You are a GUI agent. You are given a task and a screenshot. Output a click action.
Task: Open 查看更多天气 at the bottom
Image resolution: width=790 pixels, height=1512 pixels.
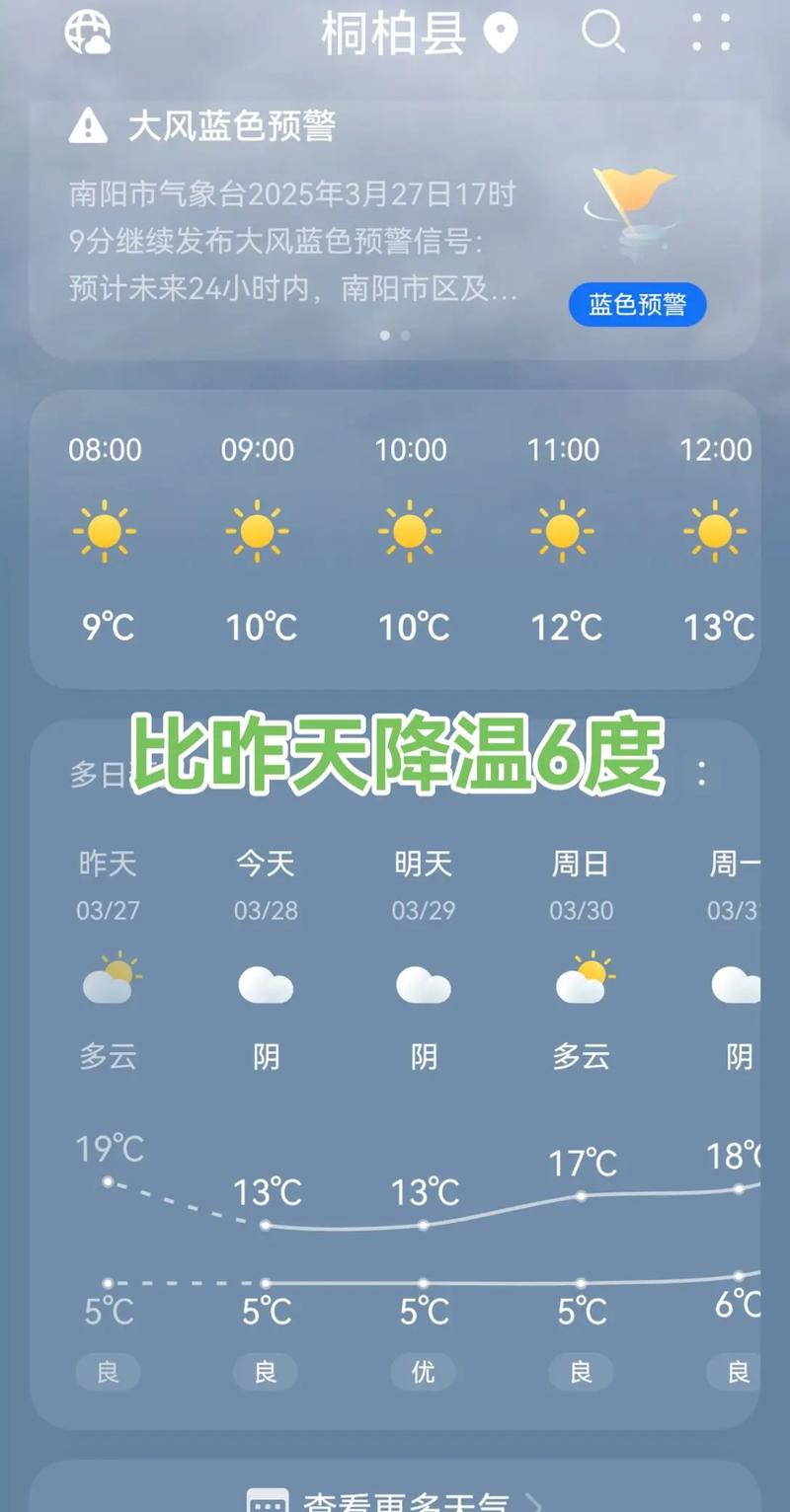coord(395,1496)
